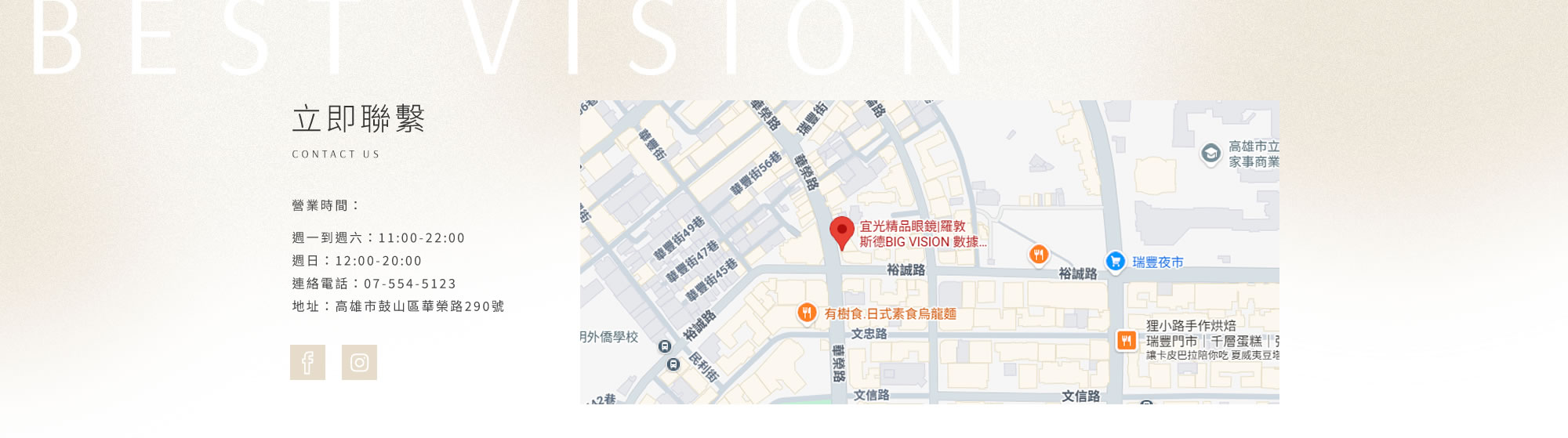Select 高雄市立家事商業 school marker
The height and width of the screenshot is (438, 1568).
click(x=1210, y=153)
